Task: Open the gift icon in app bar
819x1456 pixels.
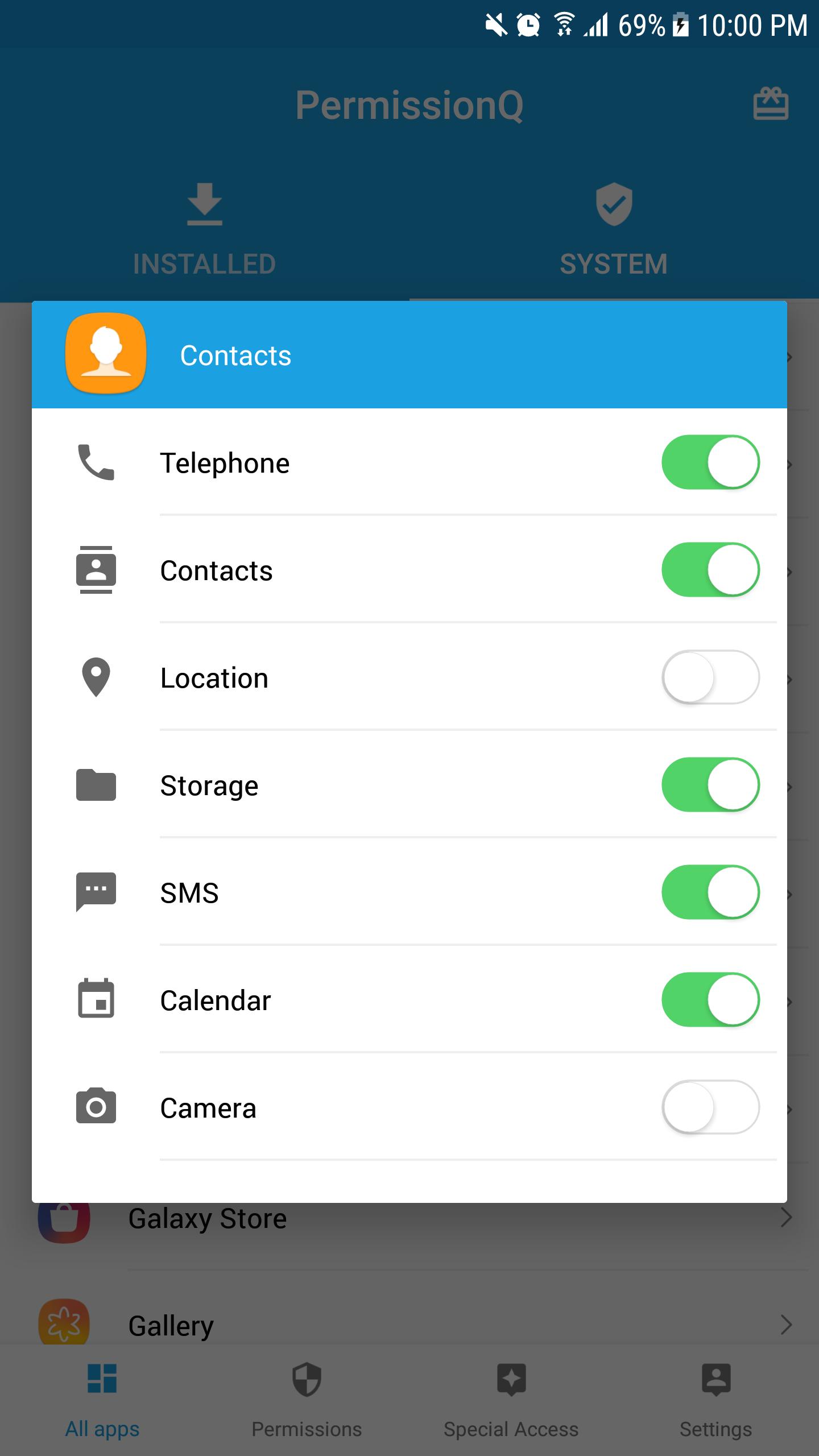Action: point(771,104)
